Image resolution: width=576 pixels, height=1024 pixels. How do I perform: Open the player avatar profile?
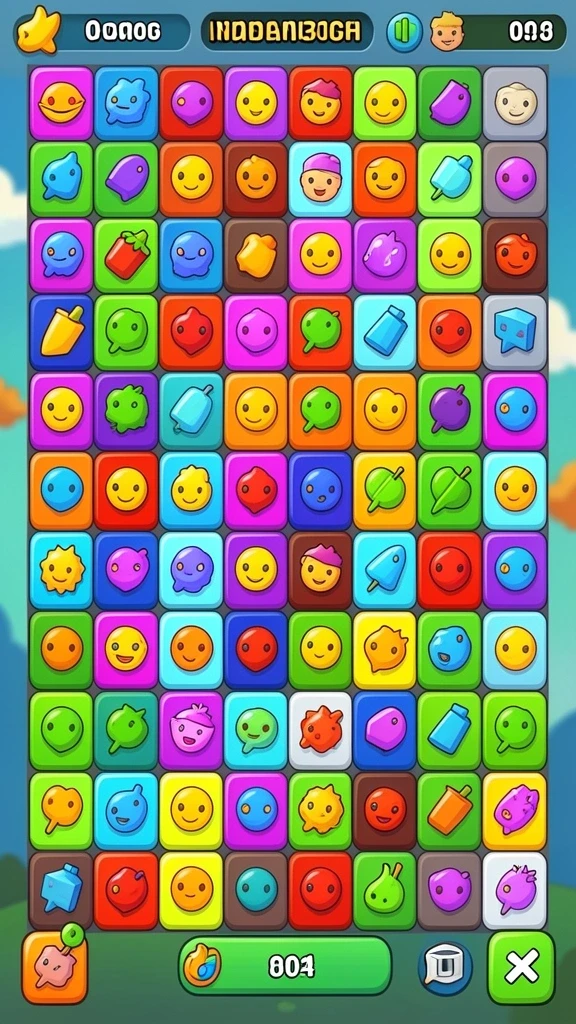click(448, 31)
